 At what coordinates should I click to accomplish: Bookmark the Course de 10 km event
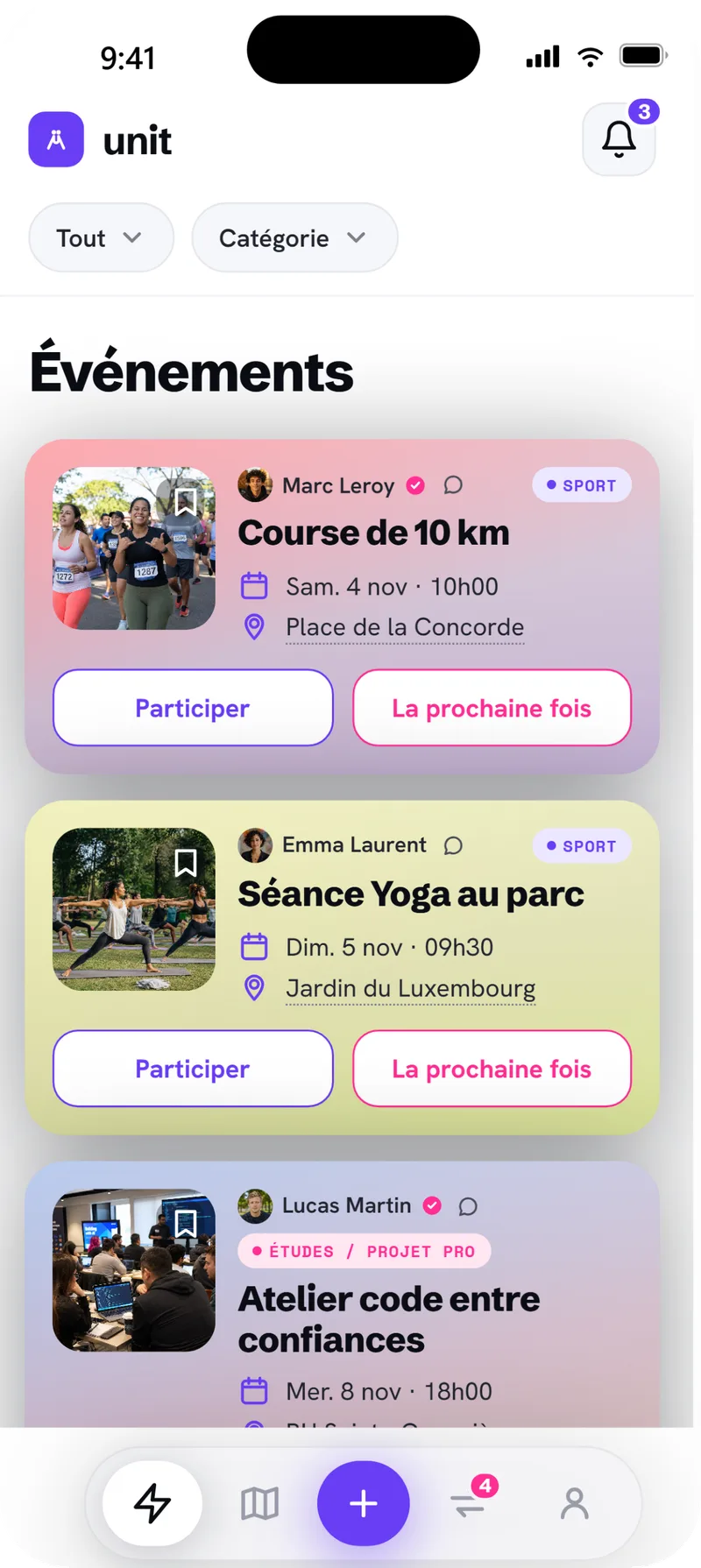(x=186, y=502)
